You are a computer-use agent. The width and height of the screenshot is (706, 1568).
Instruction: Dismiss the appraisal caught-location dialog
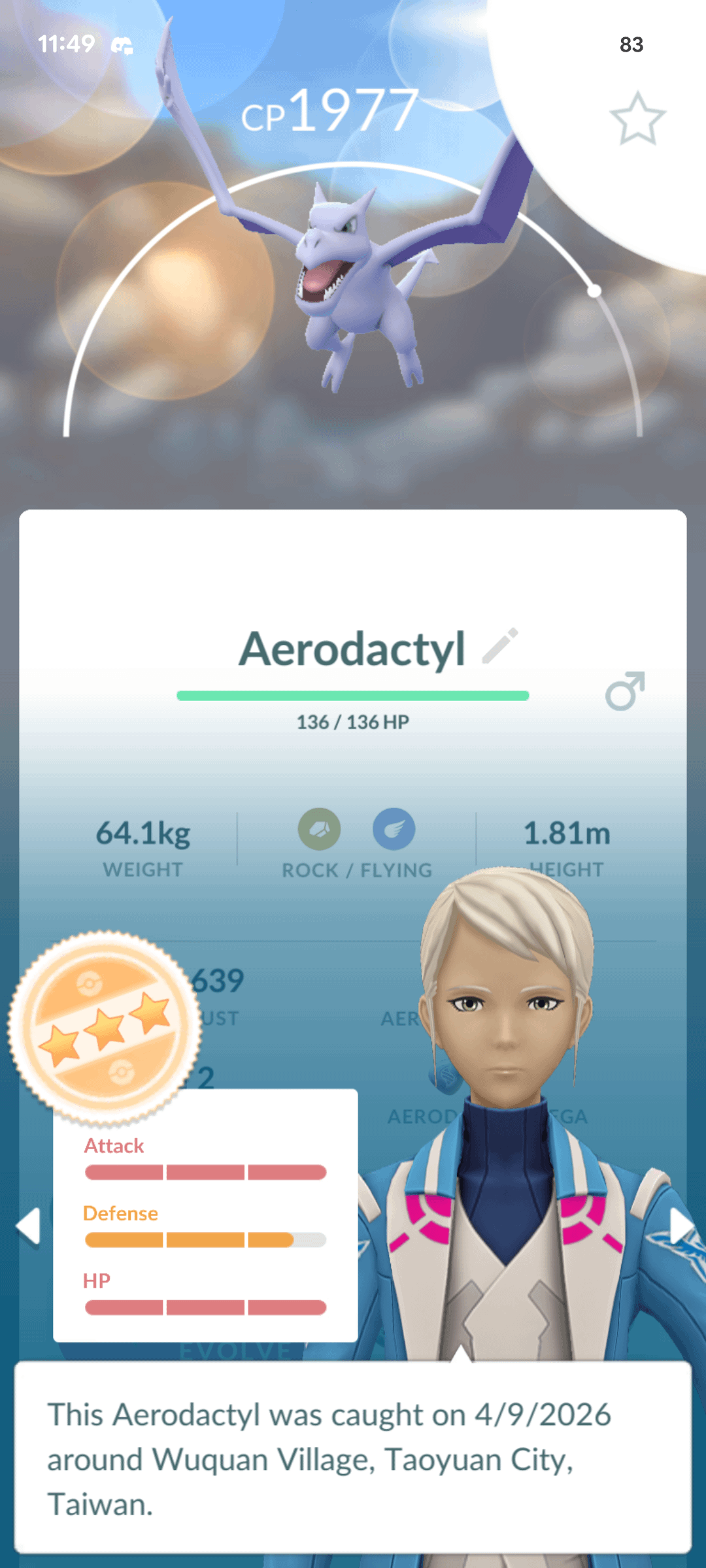pyautogui.click(x=353, y=1458)
